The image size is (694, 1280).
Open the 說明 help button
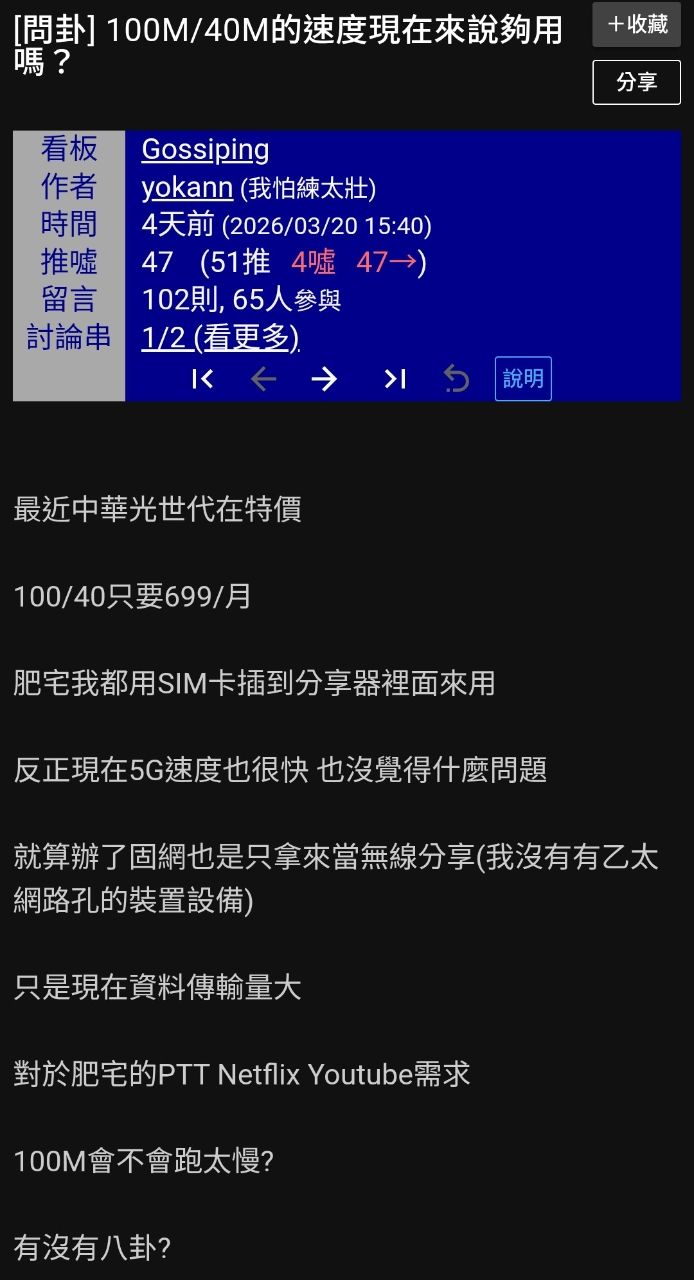(x=523, y=379)
